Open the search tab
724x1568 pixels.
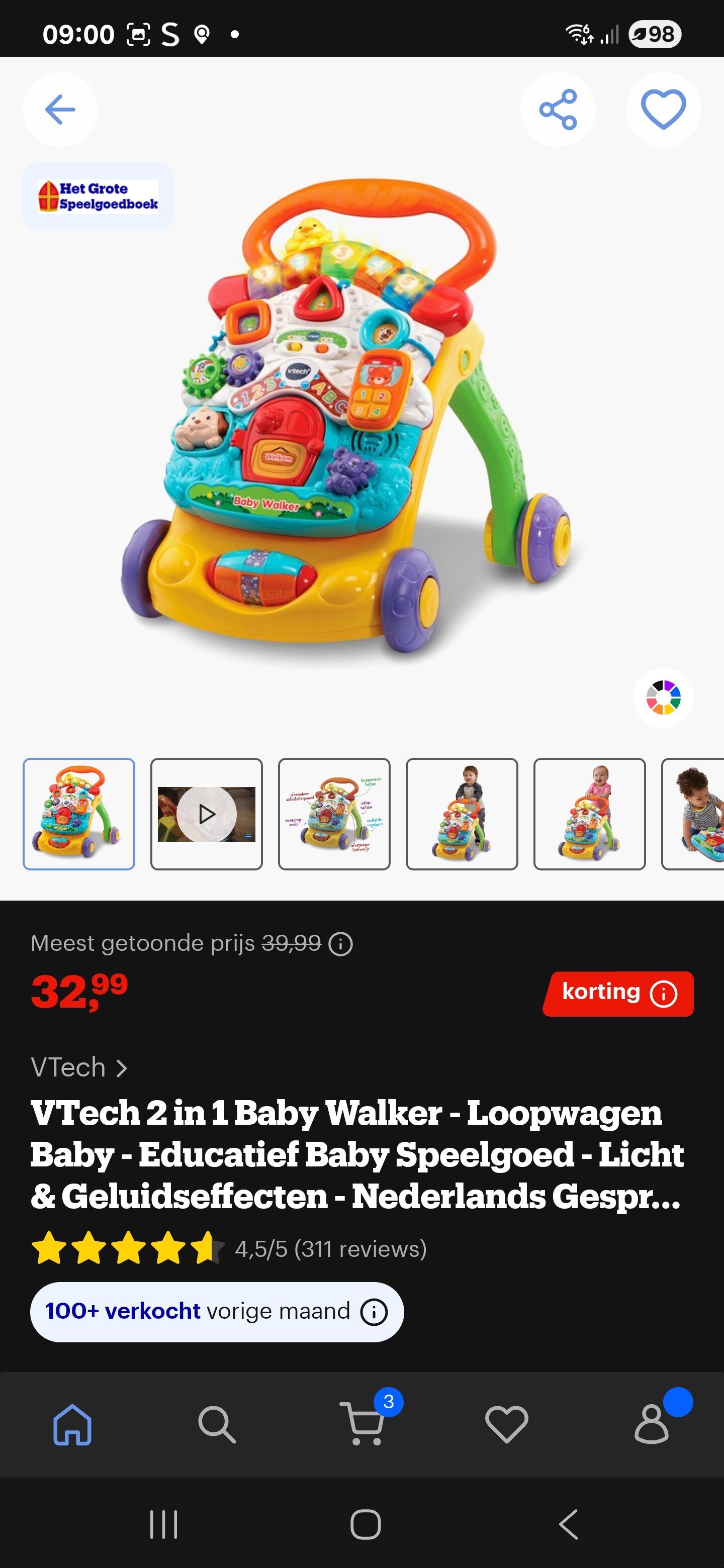pos(217,1424)
